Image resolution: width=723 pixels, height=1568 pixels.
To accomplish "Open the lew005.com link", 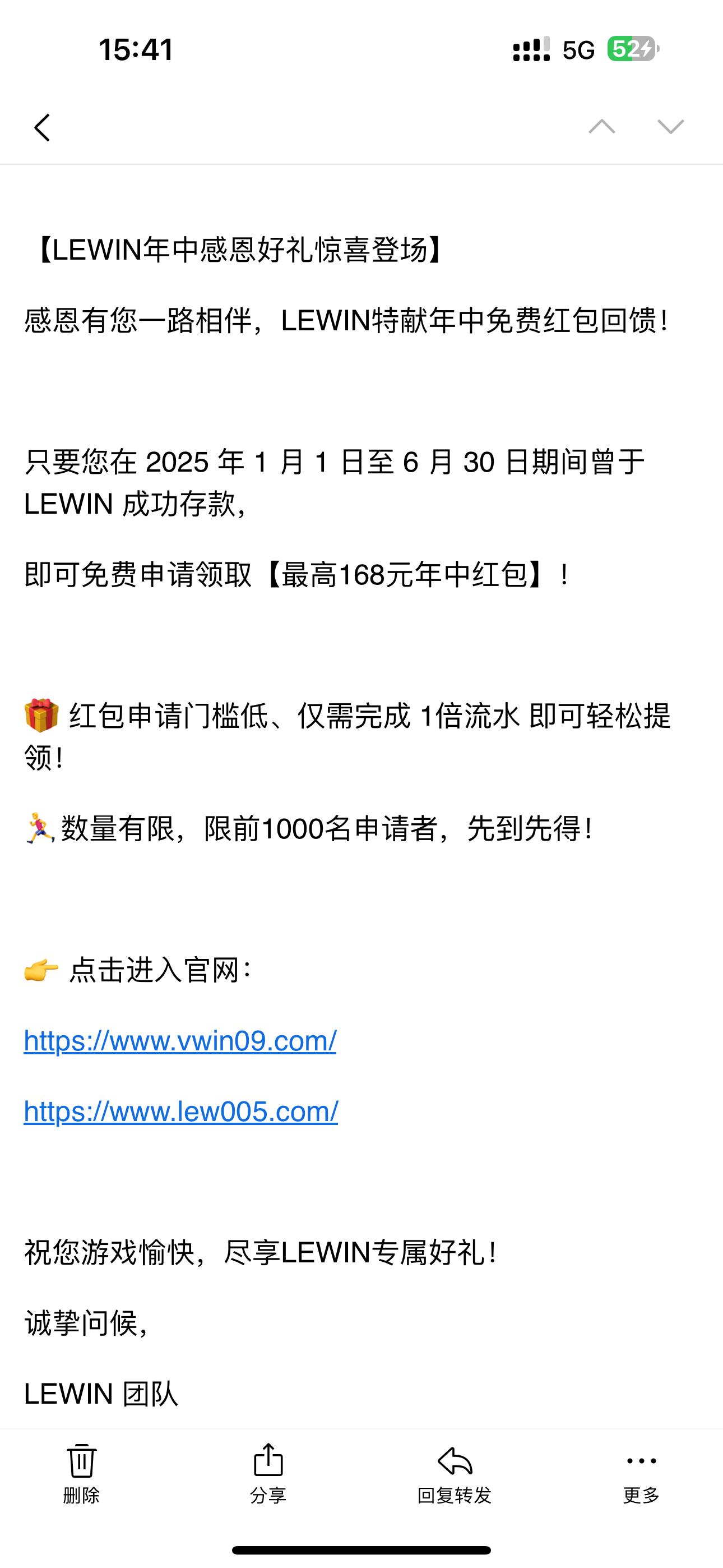I will (x=180, y=1112).
